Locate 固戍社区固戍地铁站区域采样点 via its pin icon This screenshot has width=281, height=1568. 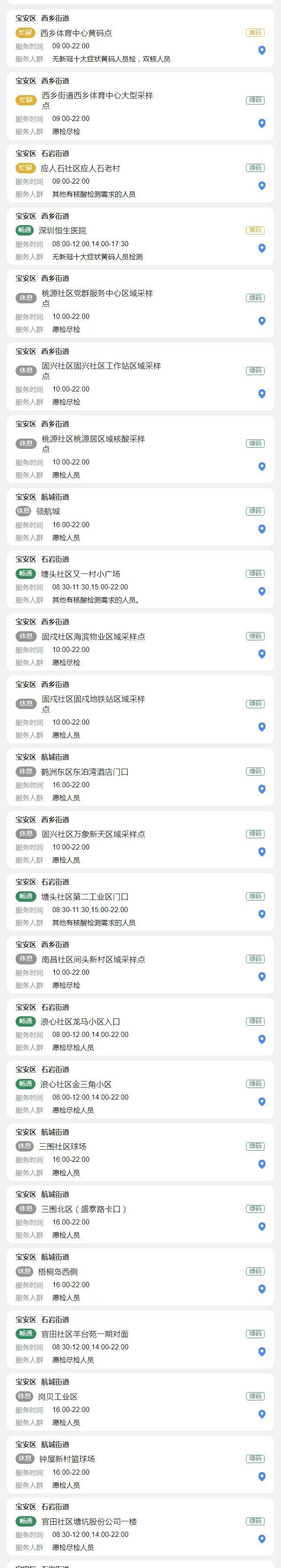[x=262, y=727]
